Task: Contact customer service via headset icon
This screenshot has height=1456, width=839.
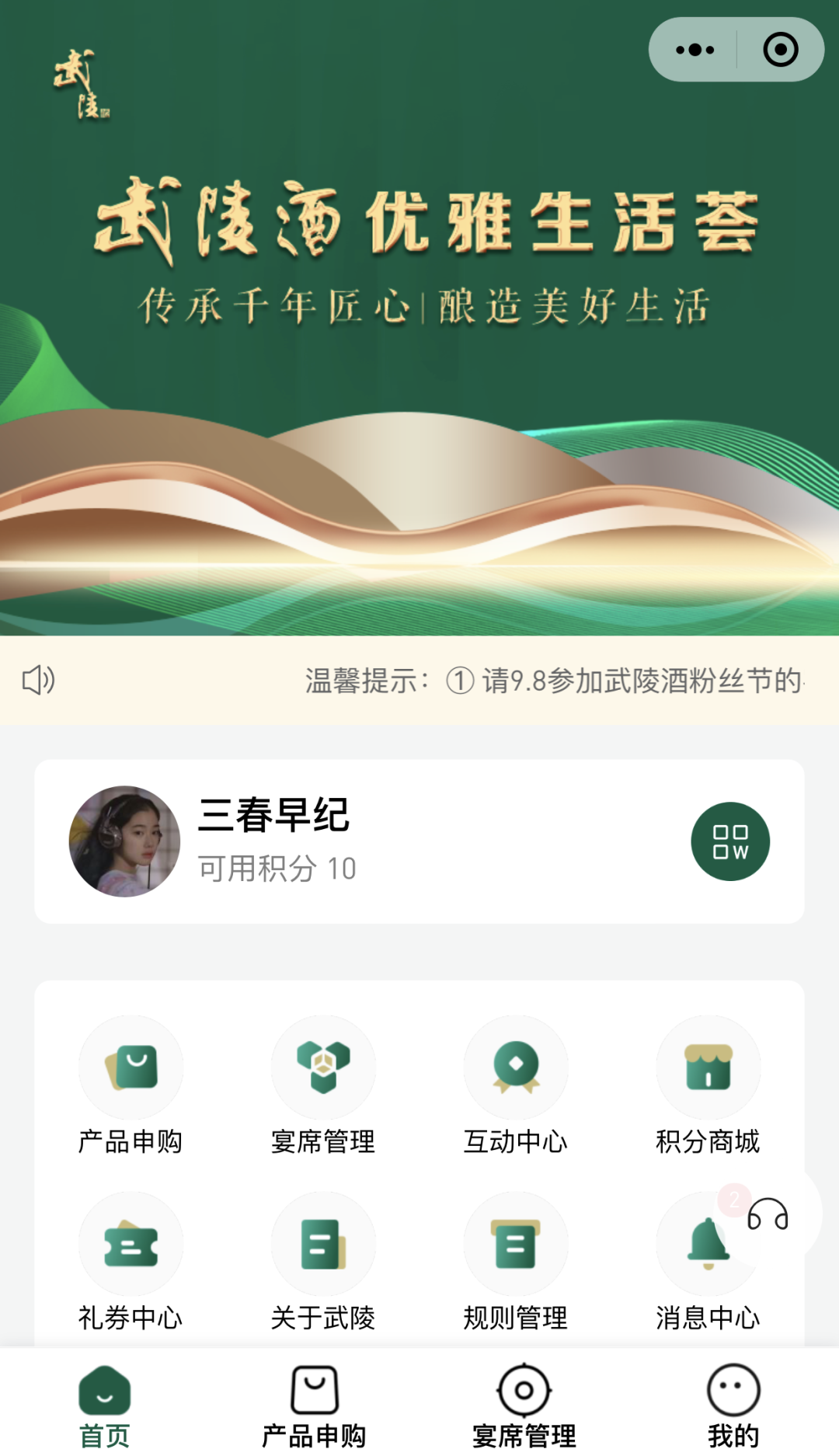Action: 768,1214
